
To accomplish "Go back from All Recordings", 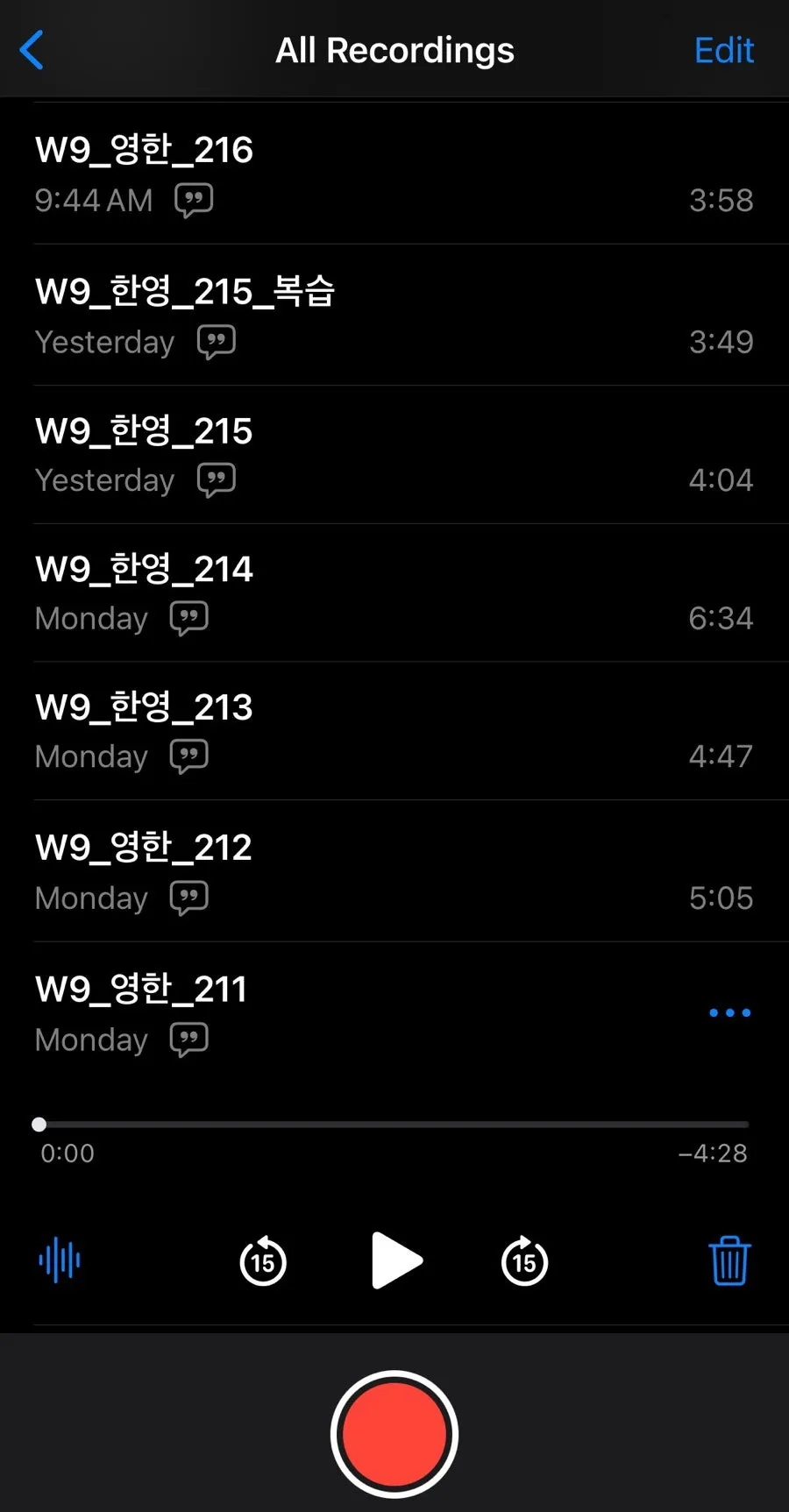I will tap(32, 50).
